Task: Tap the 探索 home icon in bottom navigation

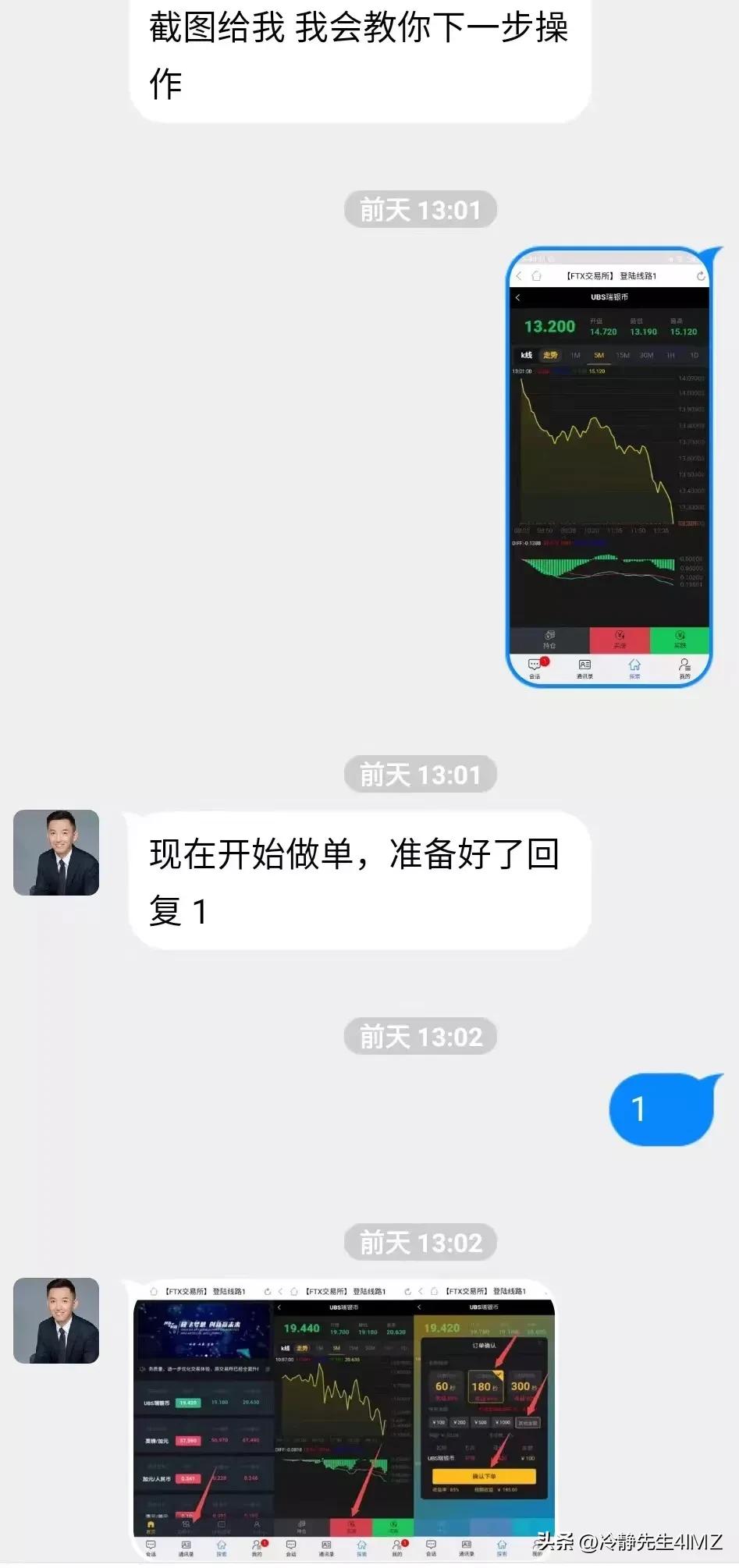Action: click(635, 666)
